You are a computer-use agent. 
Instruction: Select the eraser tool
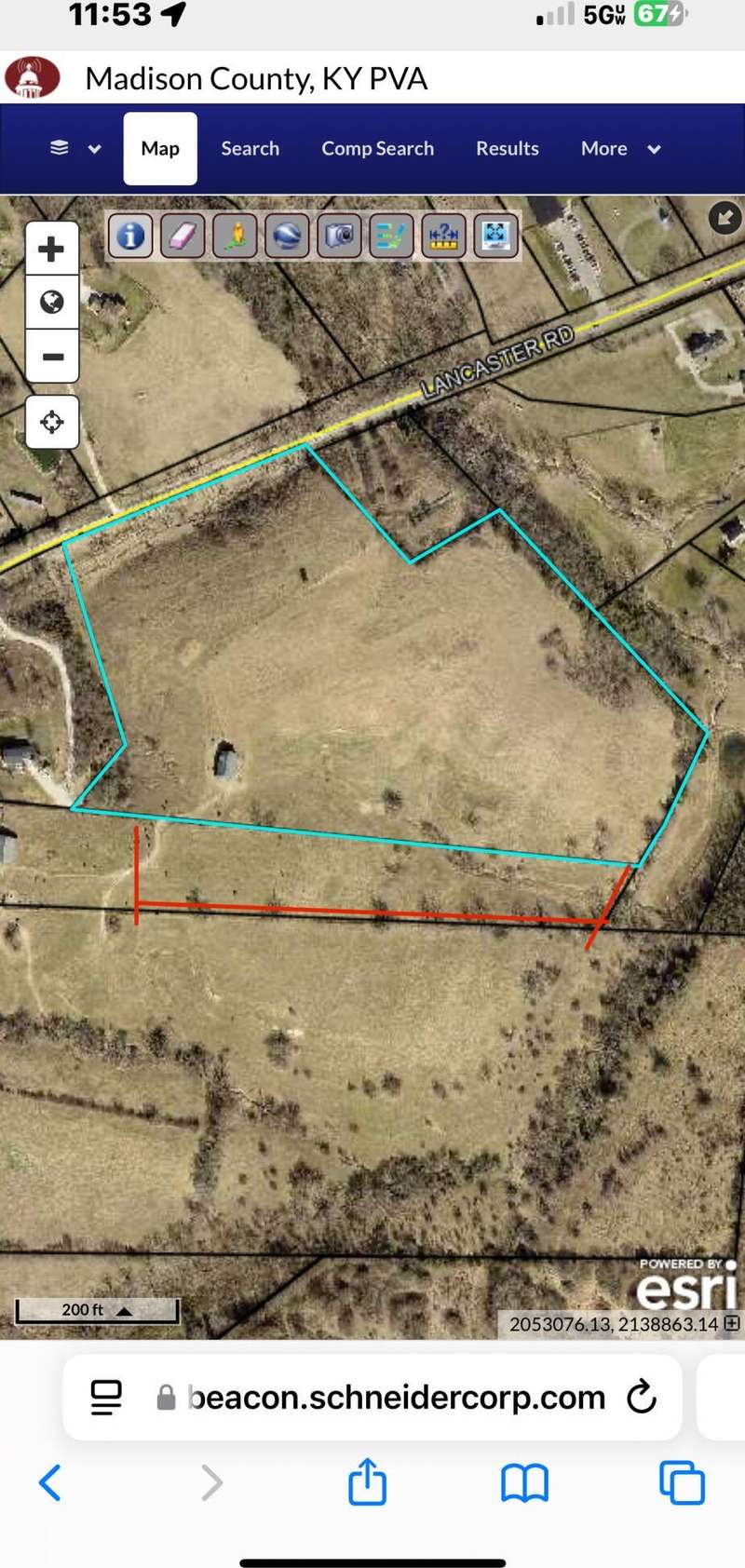point(183,236)
